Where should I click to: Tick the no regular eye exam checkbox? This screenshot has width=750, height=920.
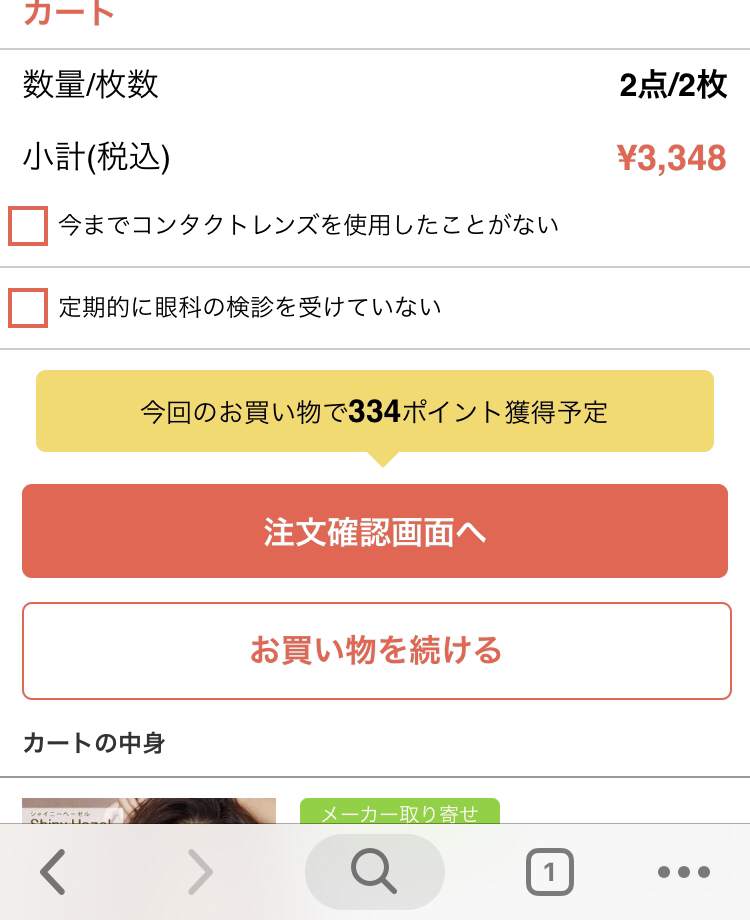[x=28, y=307]
